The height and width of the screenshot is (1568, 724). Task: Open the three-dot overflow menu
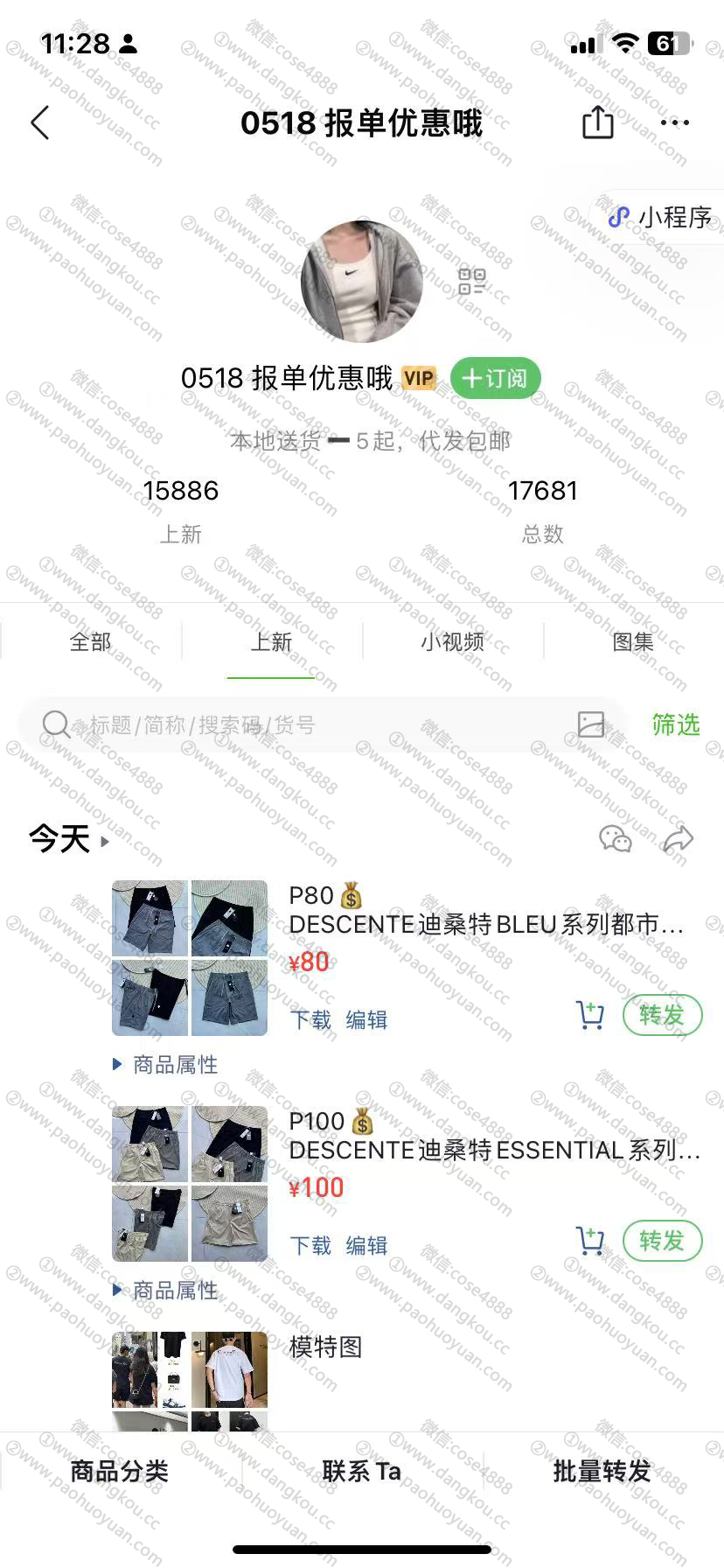pyautogui.click(x=674, y=123)
